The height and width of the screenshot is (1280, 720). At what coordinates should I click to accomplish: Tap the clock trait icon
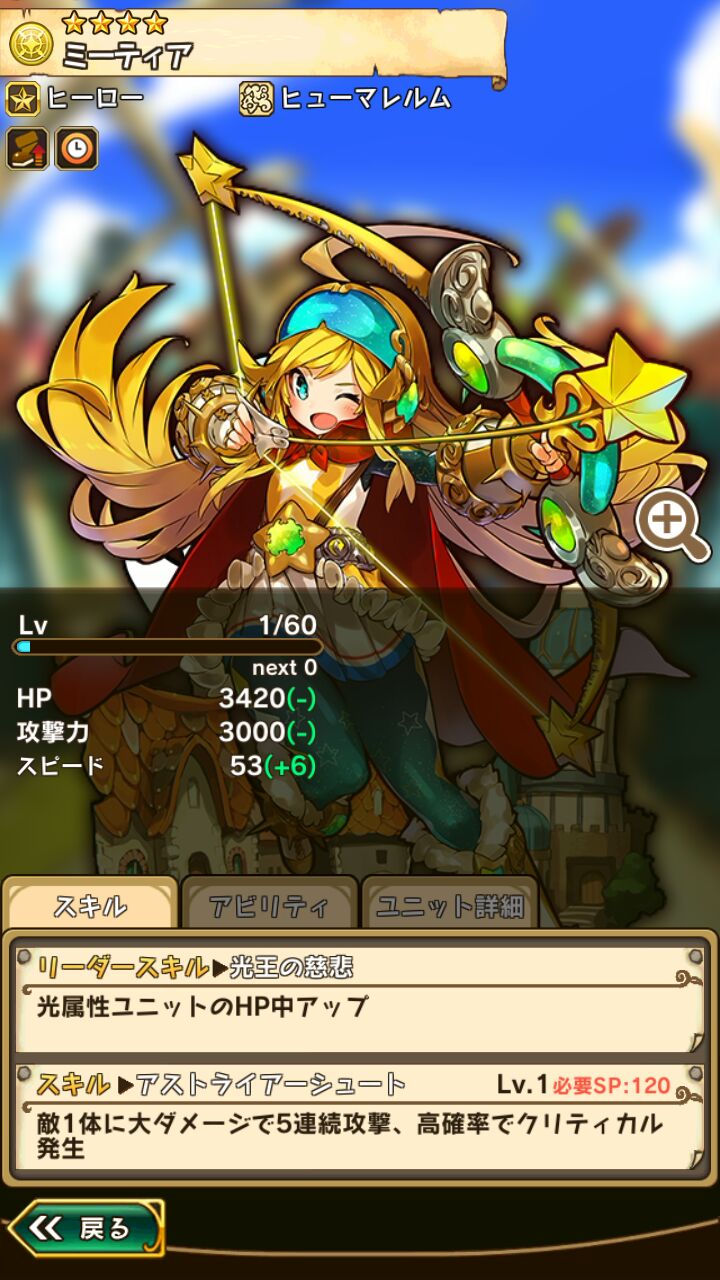[x=76, y=148]
